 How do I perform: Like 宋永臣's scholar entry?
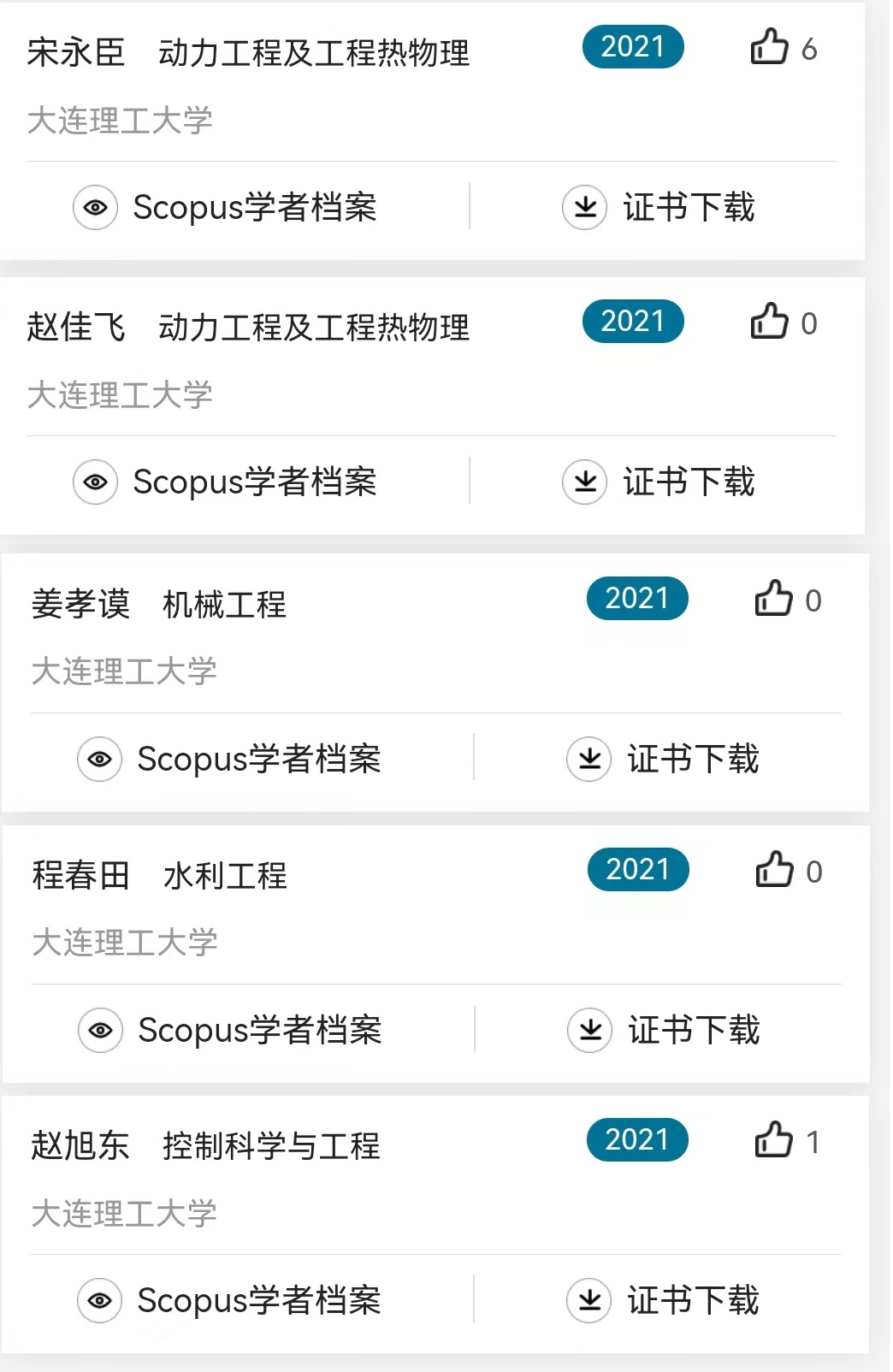click(770, 48)
